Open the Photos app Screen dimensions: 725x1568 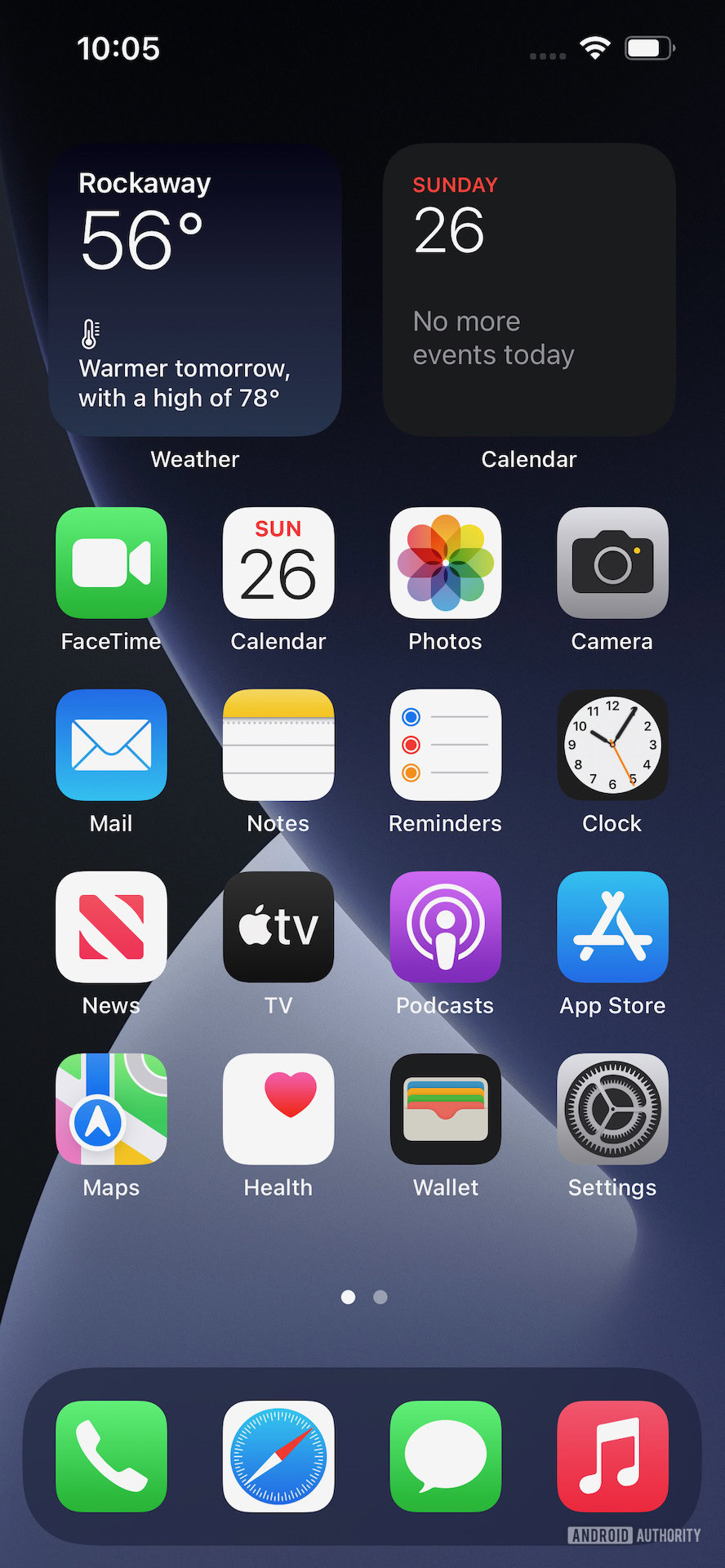(x=445, y=563)
